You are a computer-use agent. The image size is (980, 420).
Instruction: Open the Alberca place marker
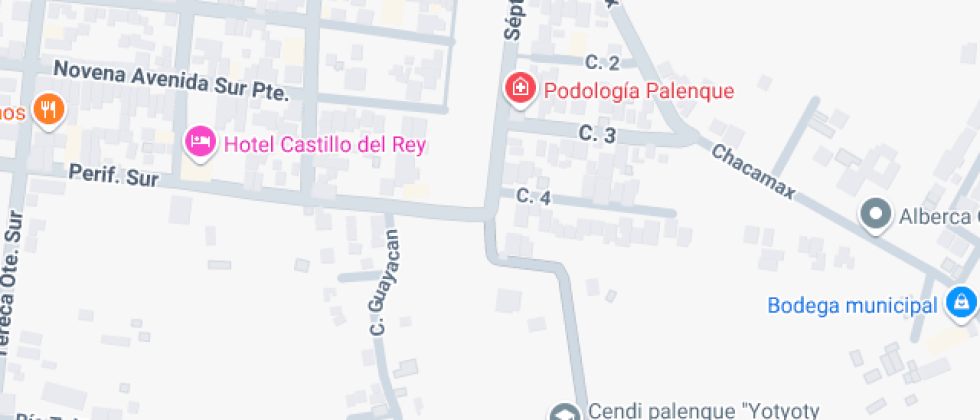click(x=876, y=215)
